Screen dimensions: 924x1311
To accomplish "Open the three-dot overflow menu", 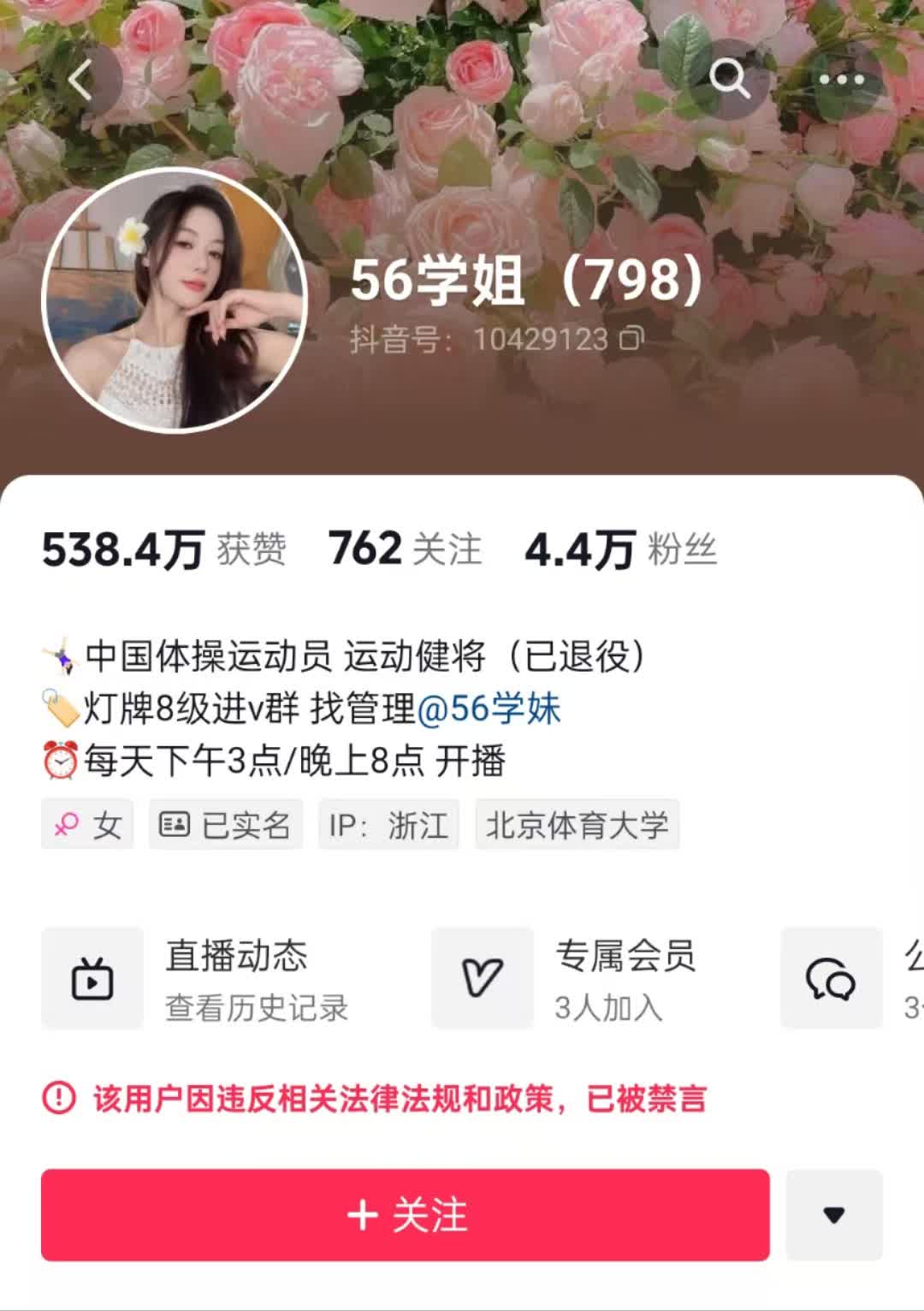I will (841, 80).
